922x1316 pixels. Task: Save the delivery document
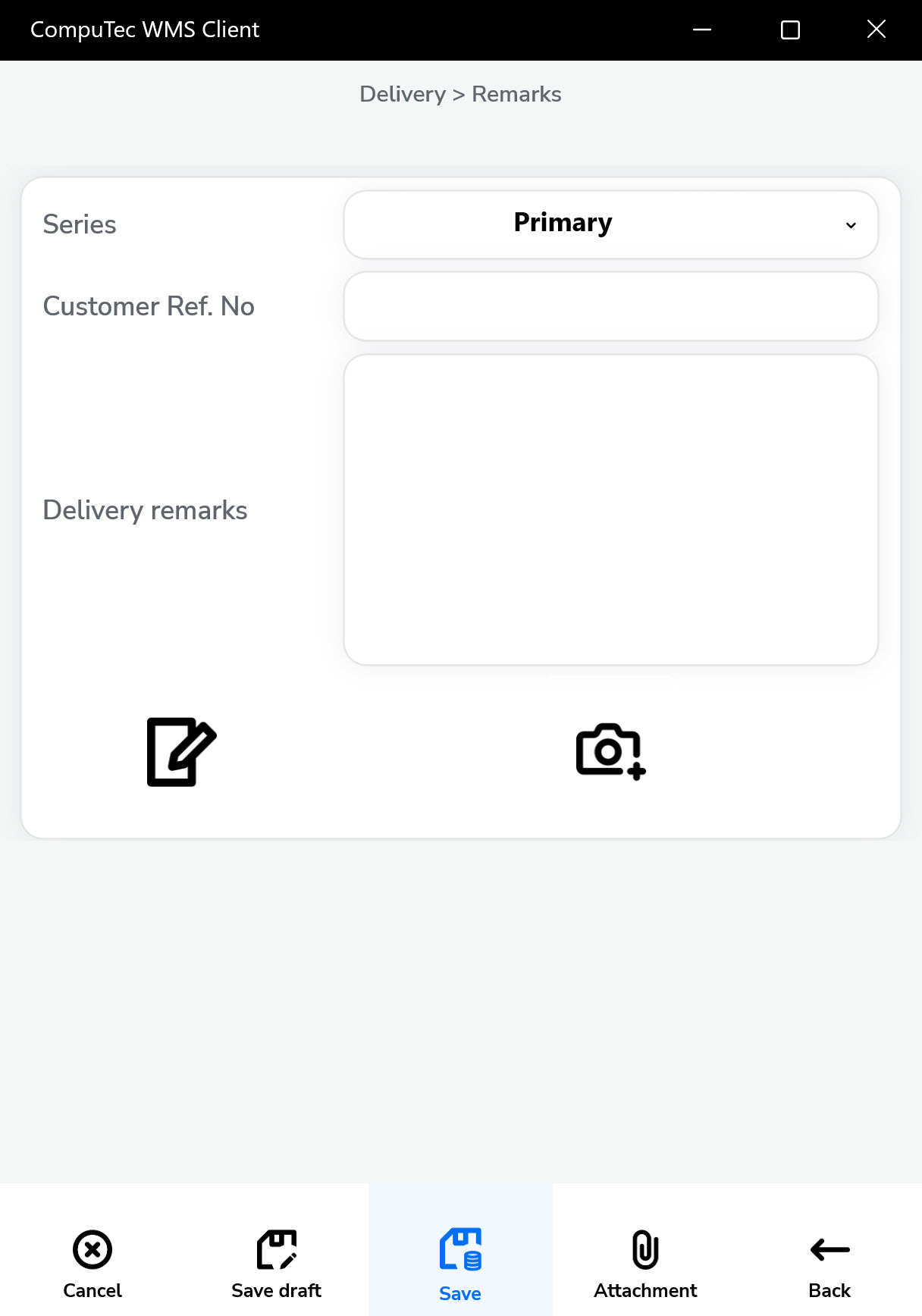pyautogui.click(x=460, y=1263)
